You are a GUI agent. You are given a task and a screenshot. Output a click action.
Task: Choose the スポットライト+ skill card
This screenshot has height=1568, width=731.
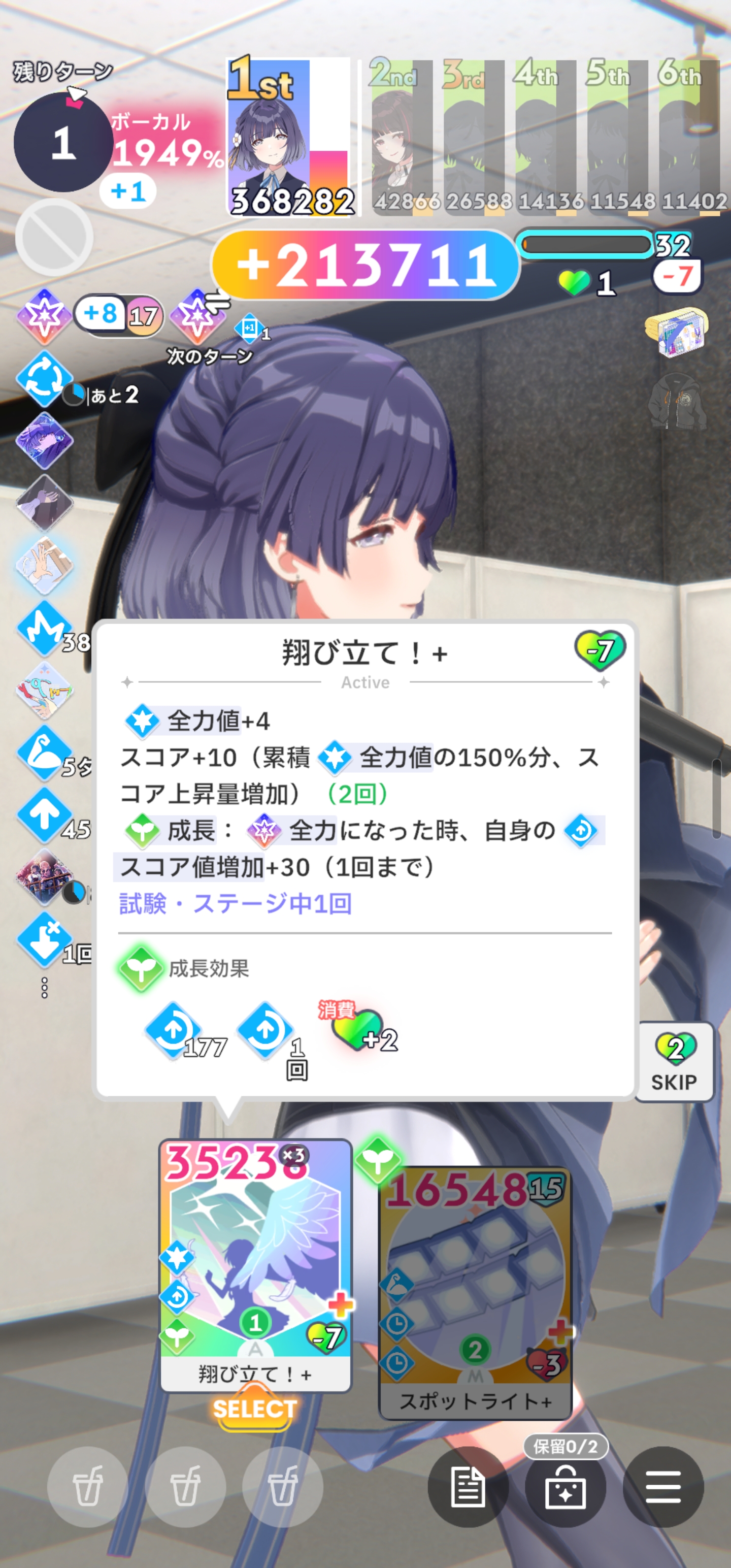click(475, 1290)
